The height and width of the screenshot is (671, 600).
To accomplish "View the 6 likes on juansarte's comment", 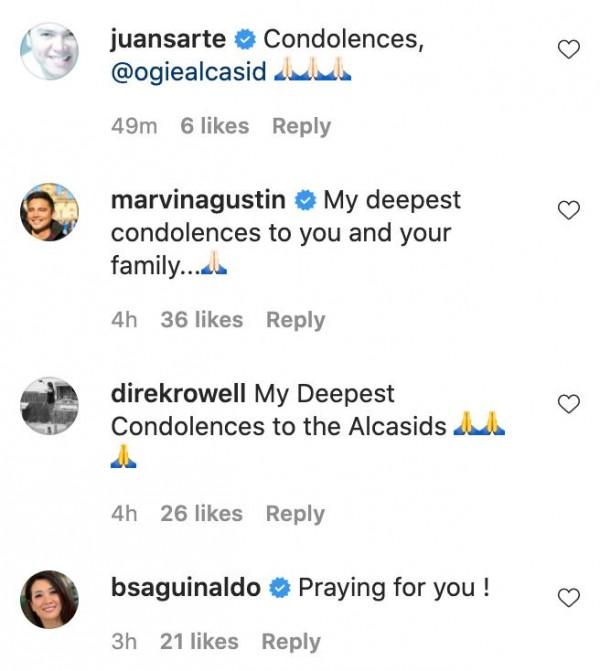I will [x=213, y=127].
